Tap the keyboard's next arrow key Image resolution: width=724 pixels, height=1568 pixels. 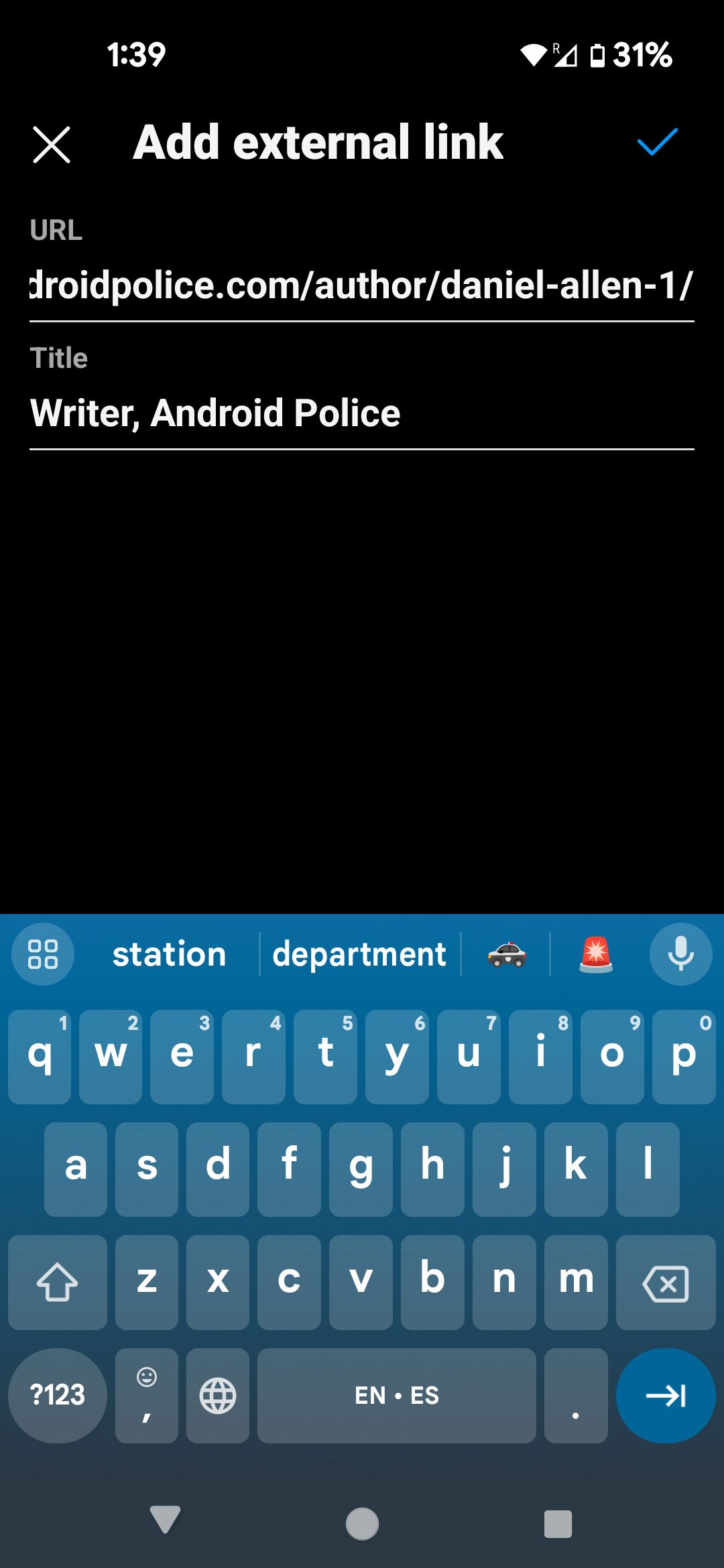pos(665,1395)
